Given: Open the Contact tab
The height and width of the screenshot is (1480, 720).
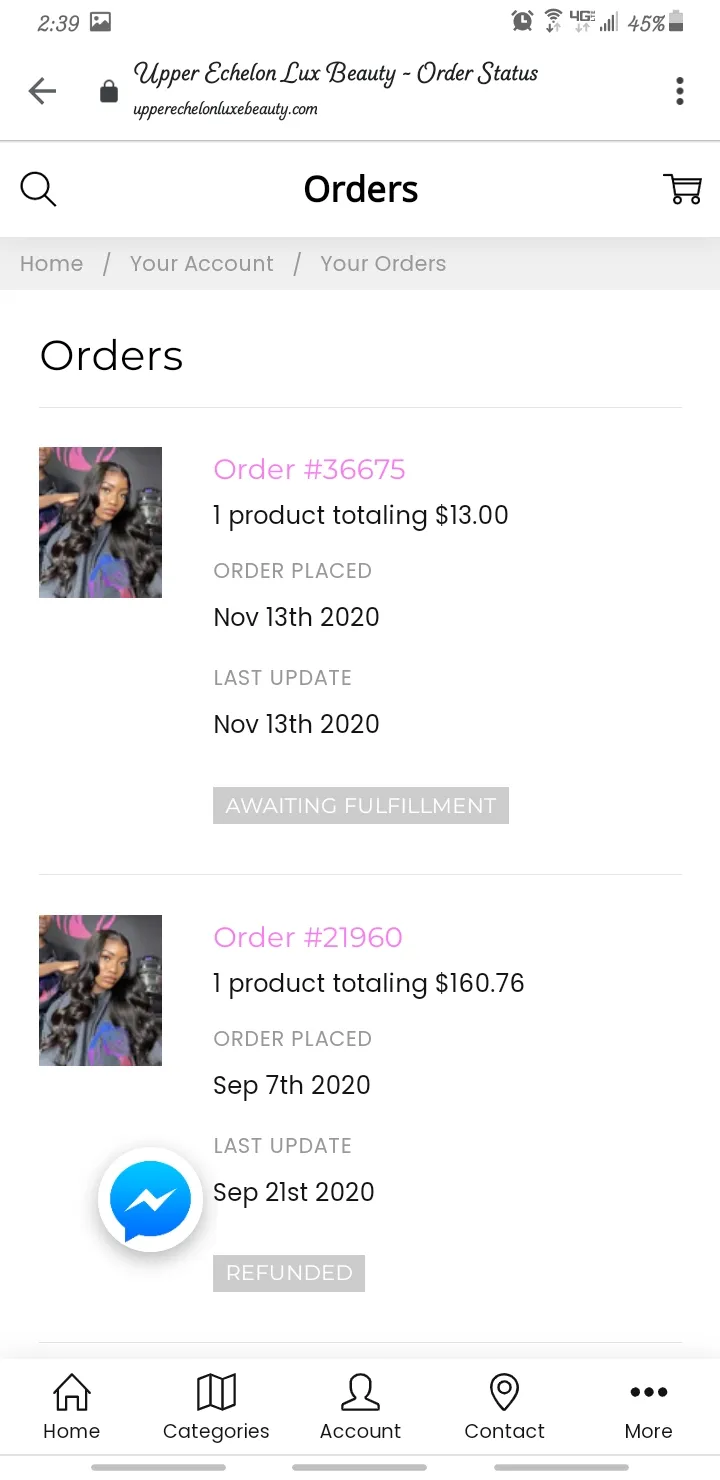Looking at the screenshot, I should pos(504,1406).
